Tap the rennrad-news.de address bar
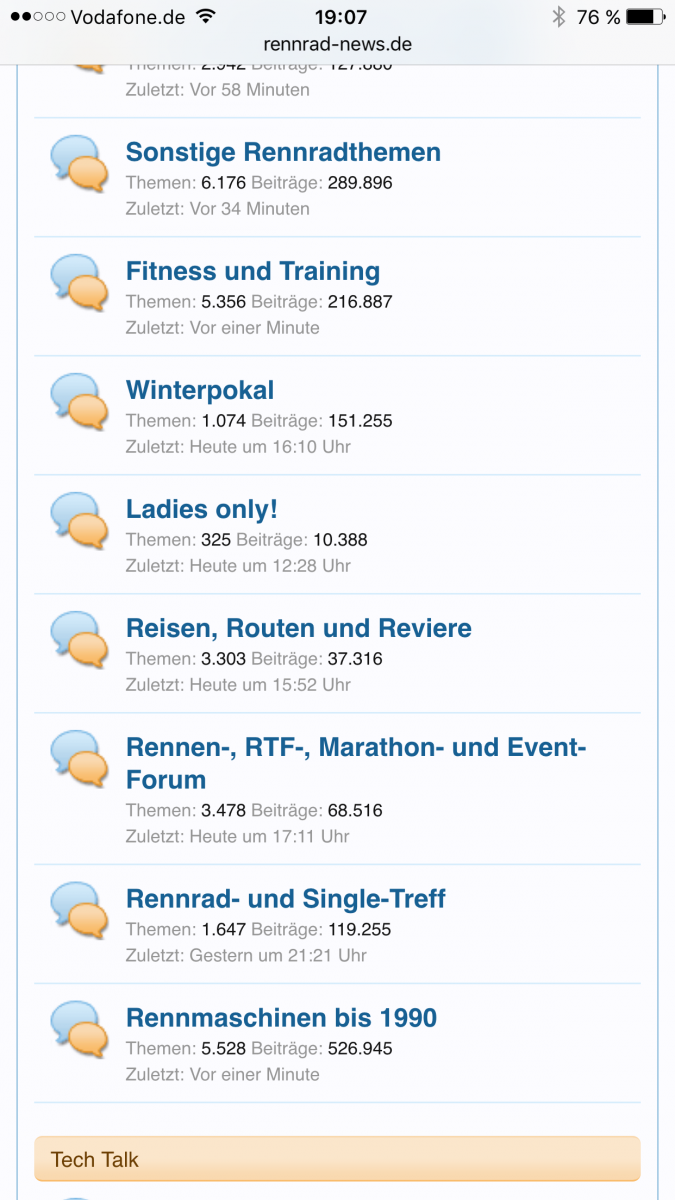 point(337,45)
